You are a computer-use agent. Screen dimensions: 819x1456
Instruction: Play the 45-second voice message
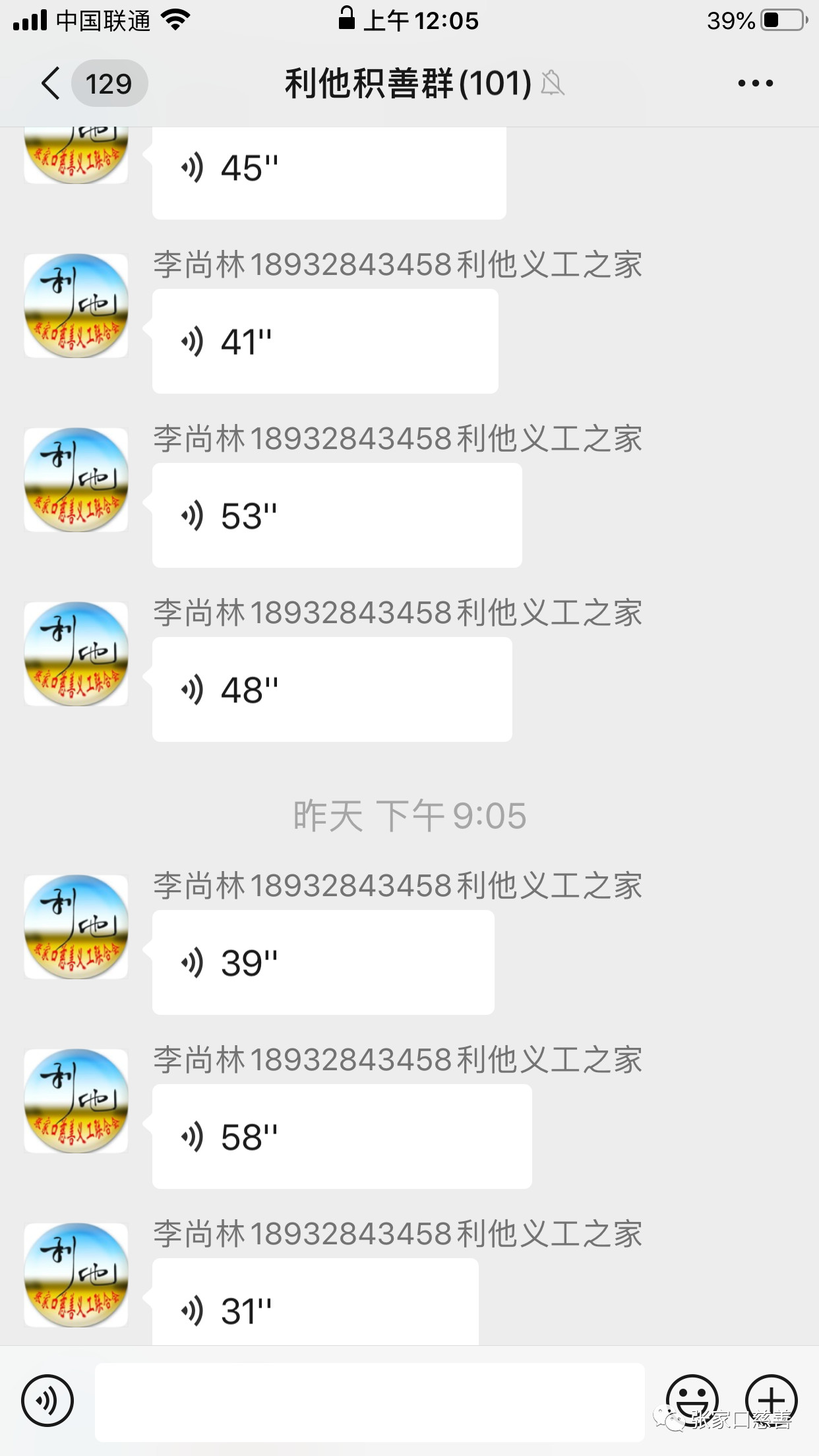(328, 170)
